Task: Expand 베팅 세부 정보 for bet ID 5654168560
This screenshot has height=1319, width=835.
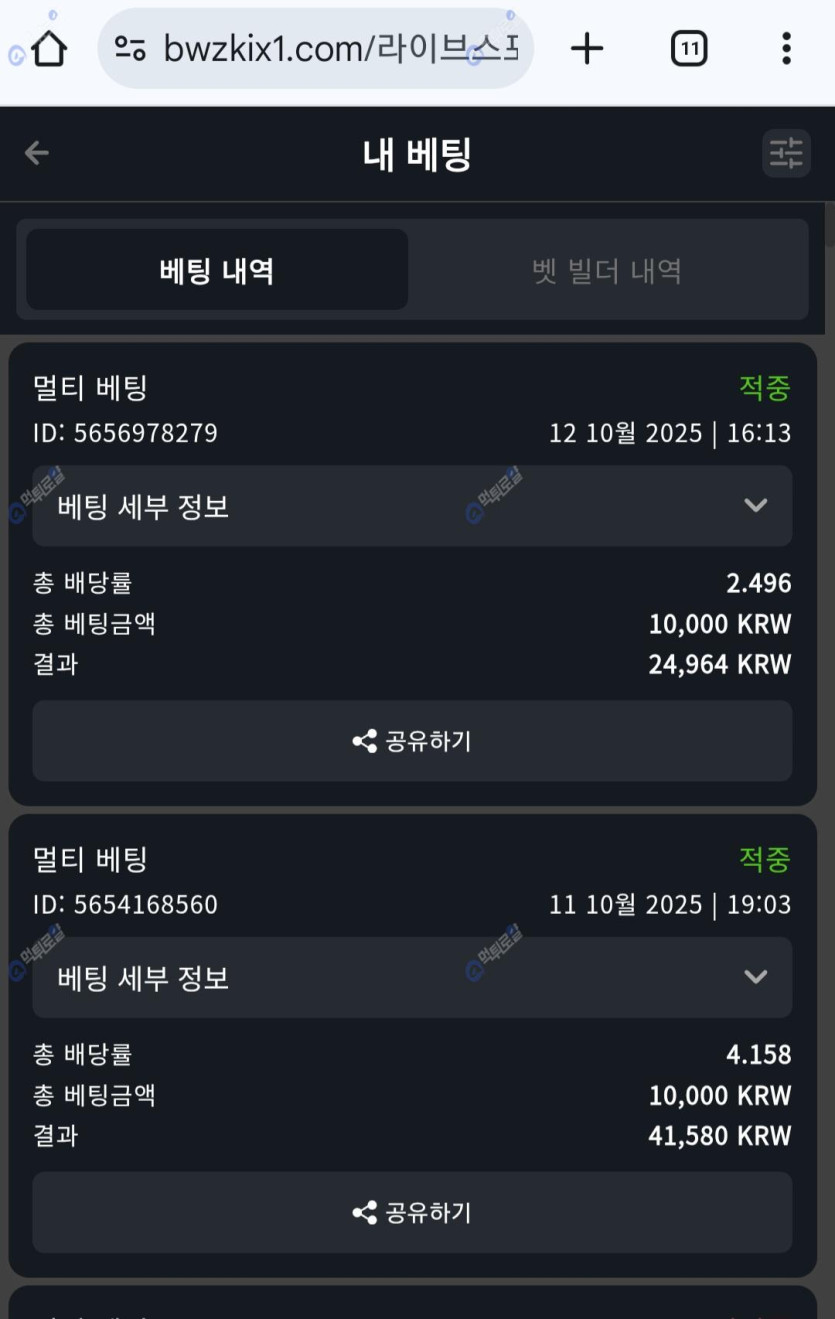Action: pos(412,977)
